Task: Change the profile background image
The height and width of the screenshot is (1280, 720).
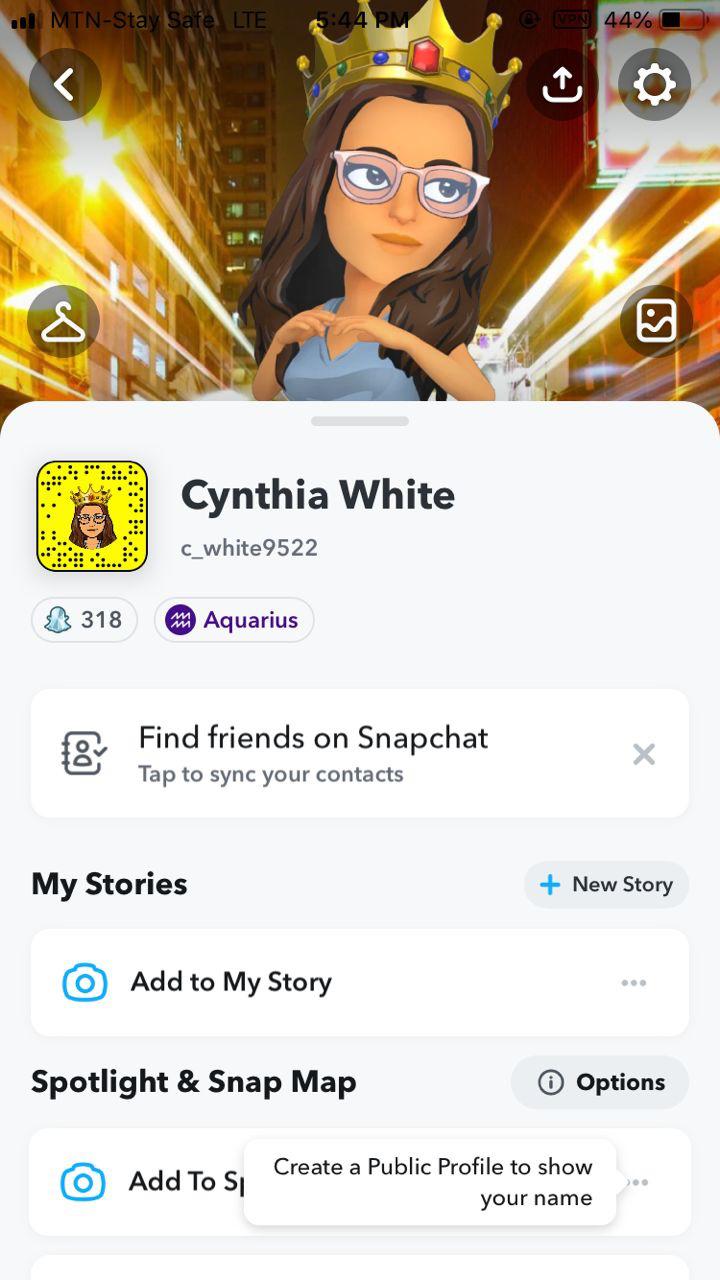Action: tap(656, 321)
